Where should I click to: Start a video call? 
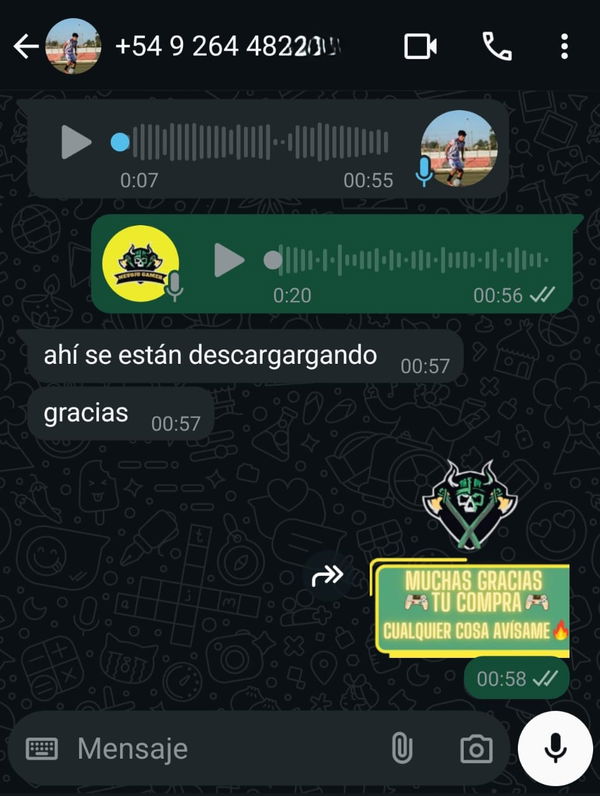(421, 46)
